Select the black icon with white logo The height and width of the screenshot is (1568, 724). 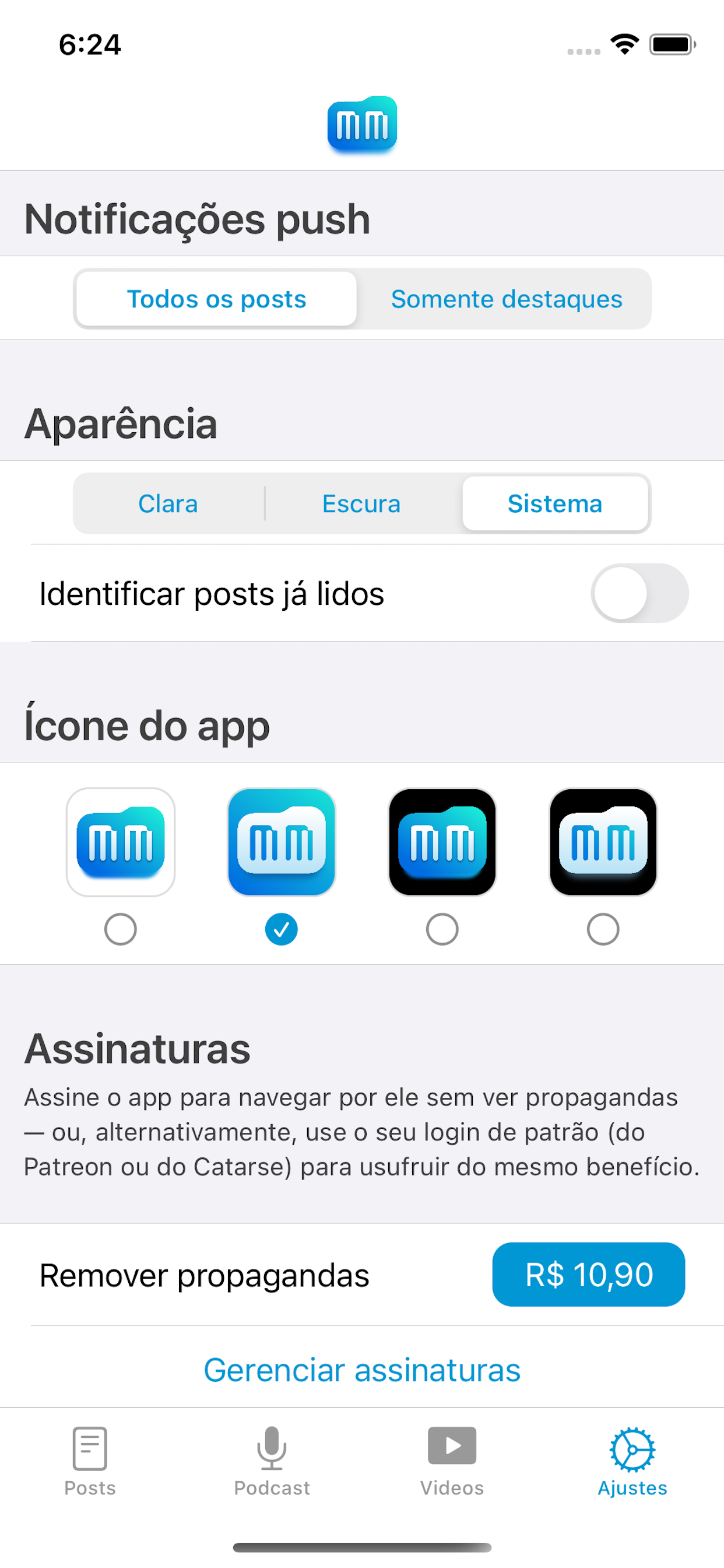point(603,842)
